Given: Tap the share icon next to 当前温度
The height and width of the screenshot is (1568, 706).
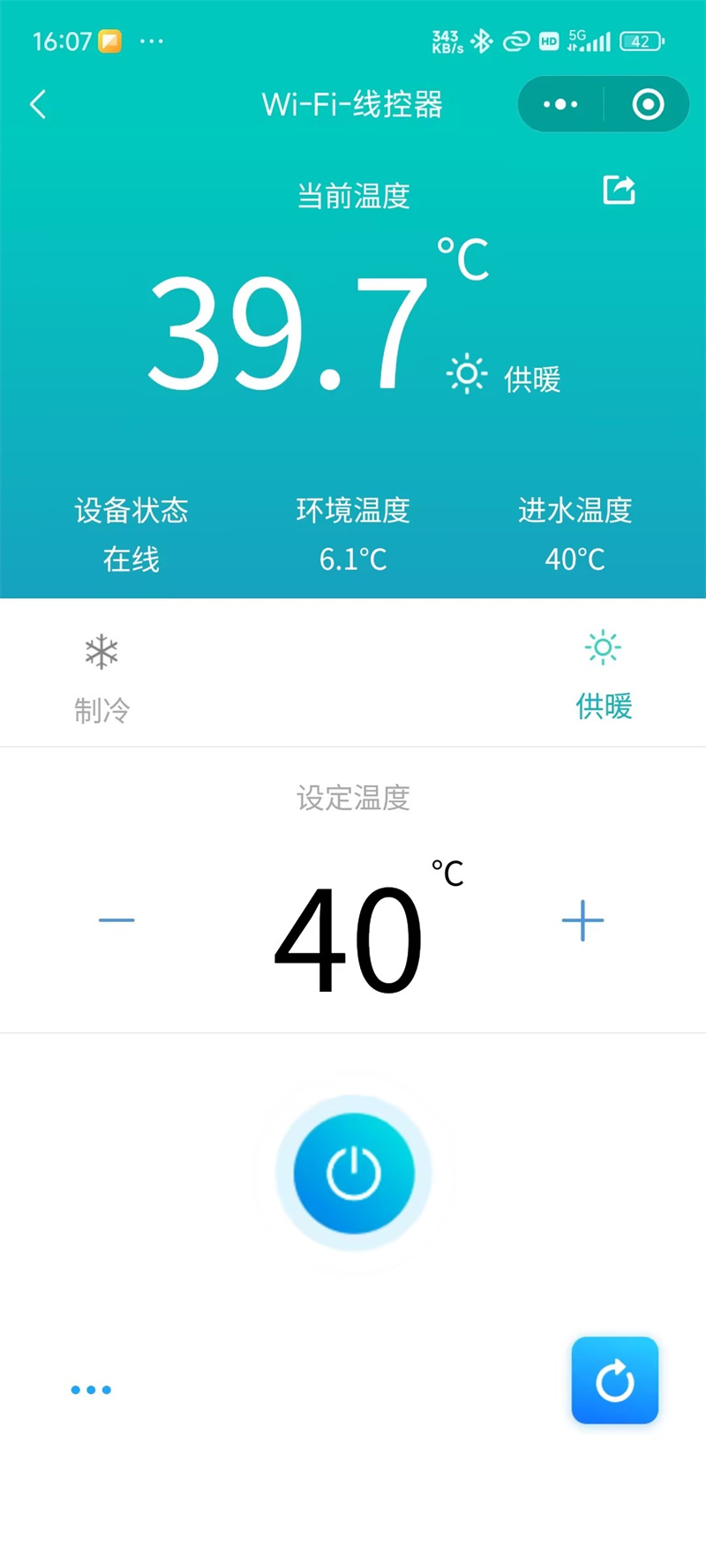Looking at the screenshot, I should pyautogui.click(x=619, y=190).
